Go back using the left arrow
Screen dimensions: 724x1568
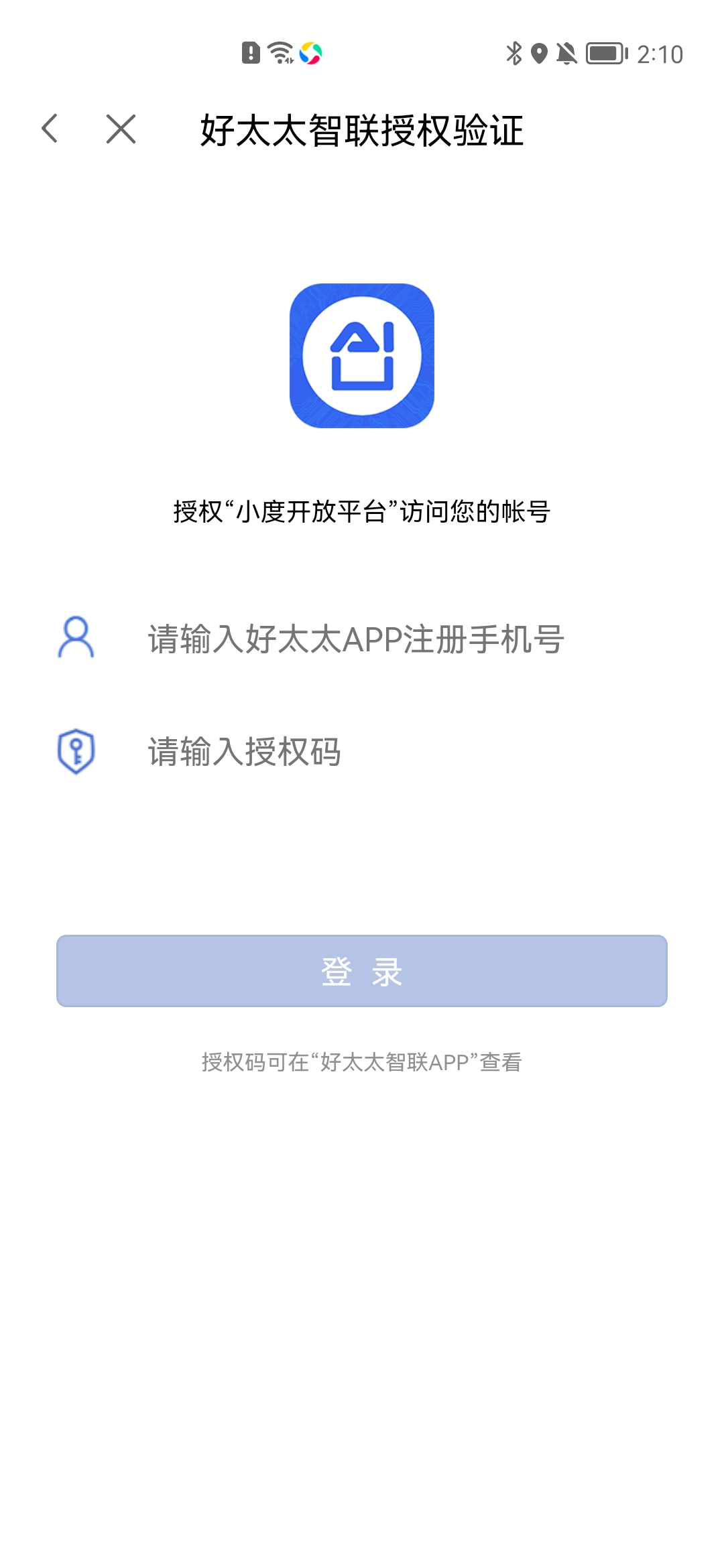coord(50,129)
